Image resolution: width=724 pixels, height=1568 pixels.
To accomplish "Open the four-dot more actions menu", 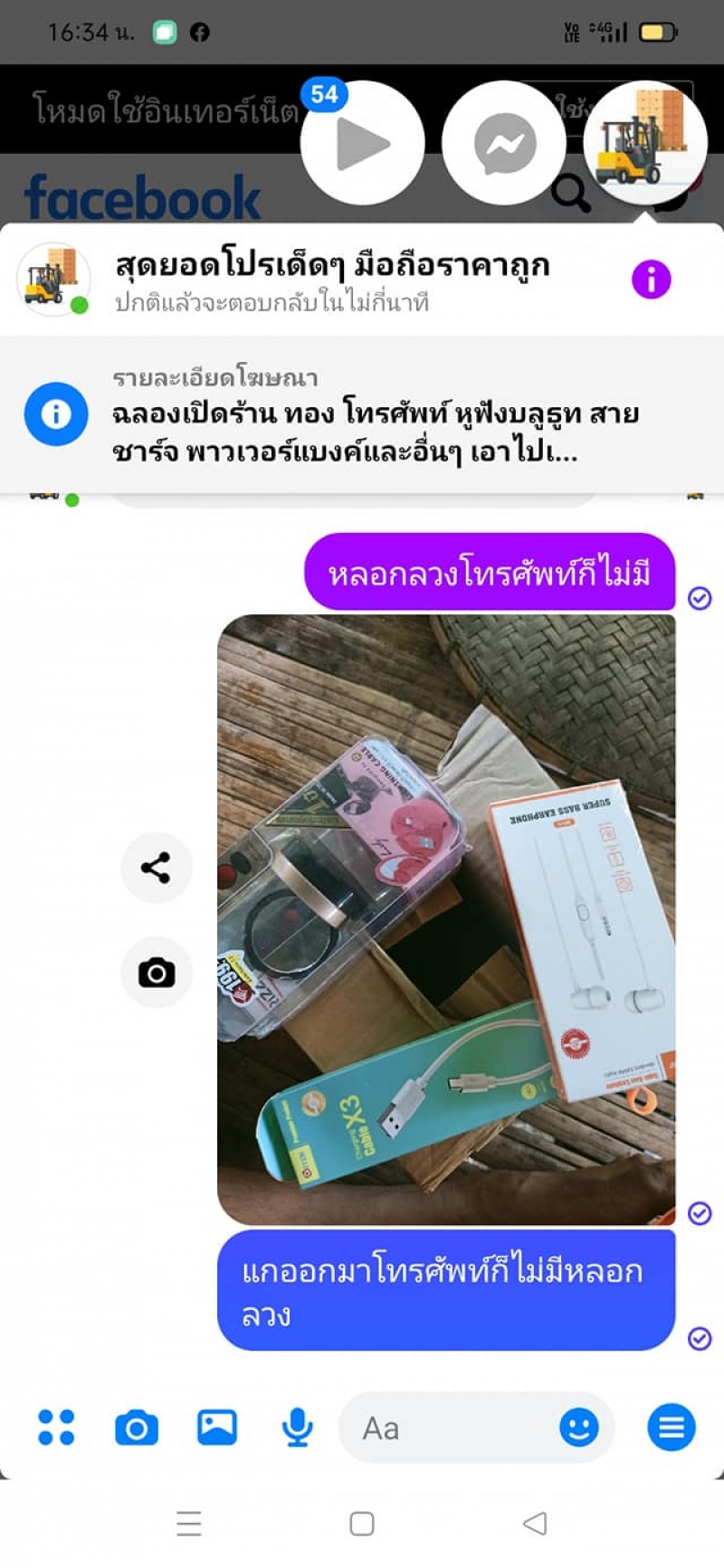I will pyautogui.click(x=56, y=1428).
